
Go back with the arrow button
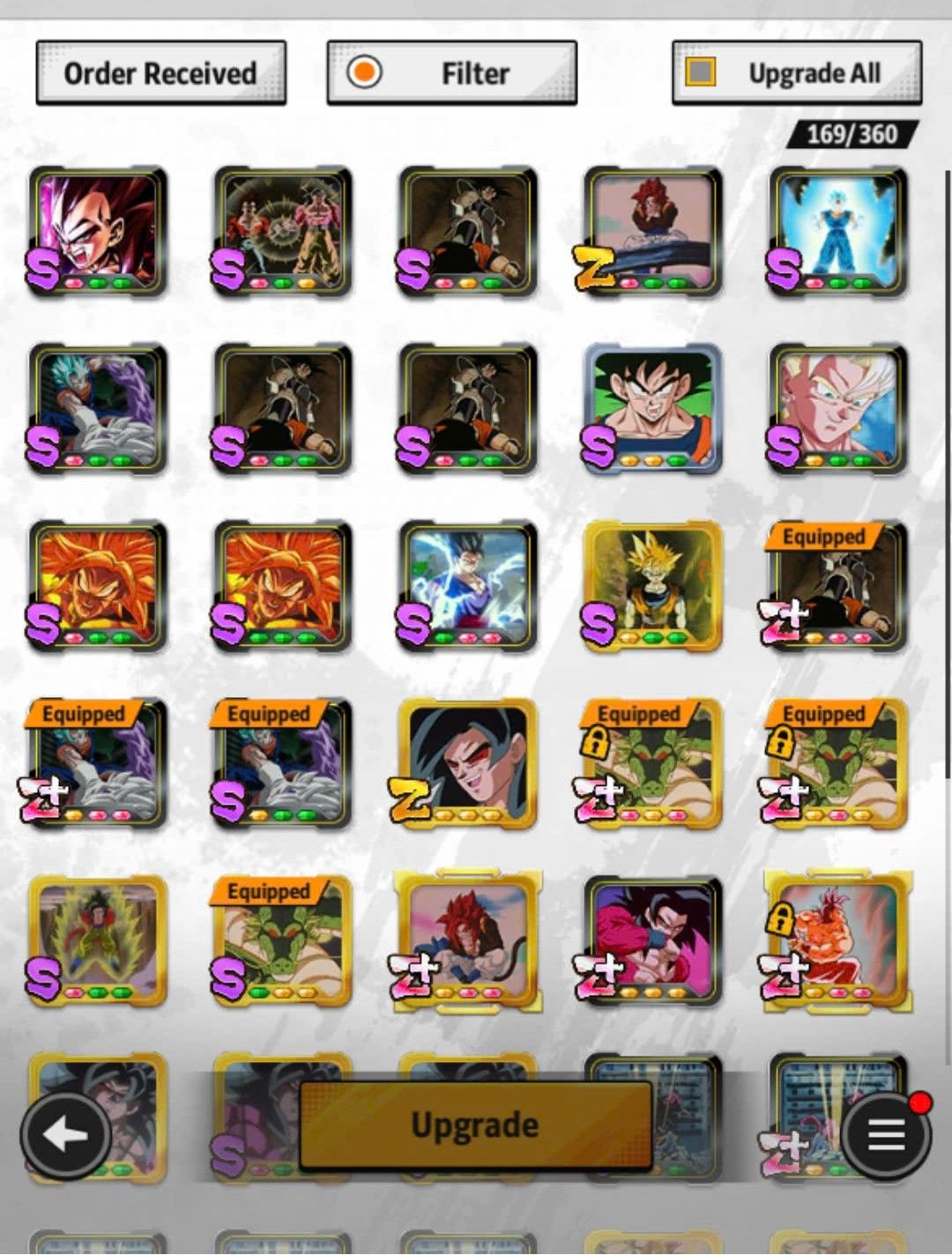65,1136
